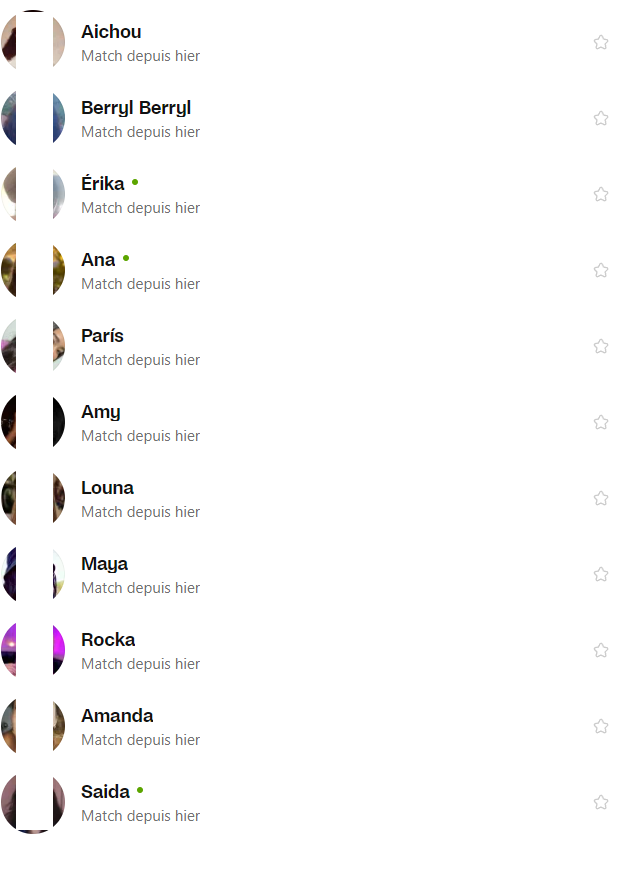
Task: Favorite Érika with the star icon
Action: pos(601,194)
